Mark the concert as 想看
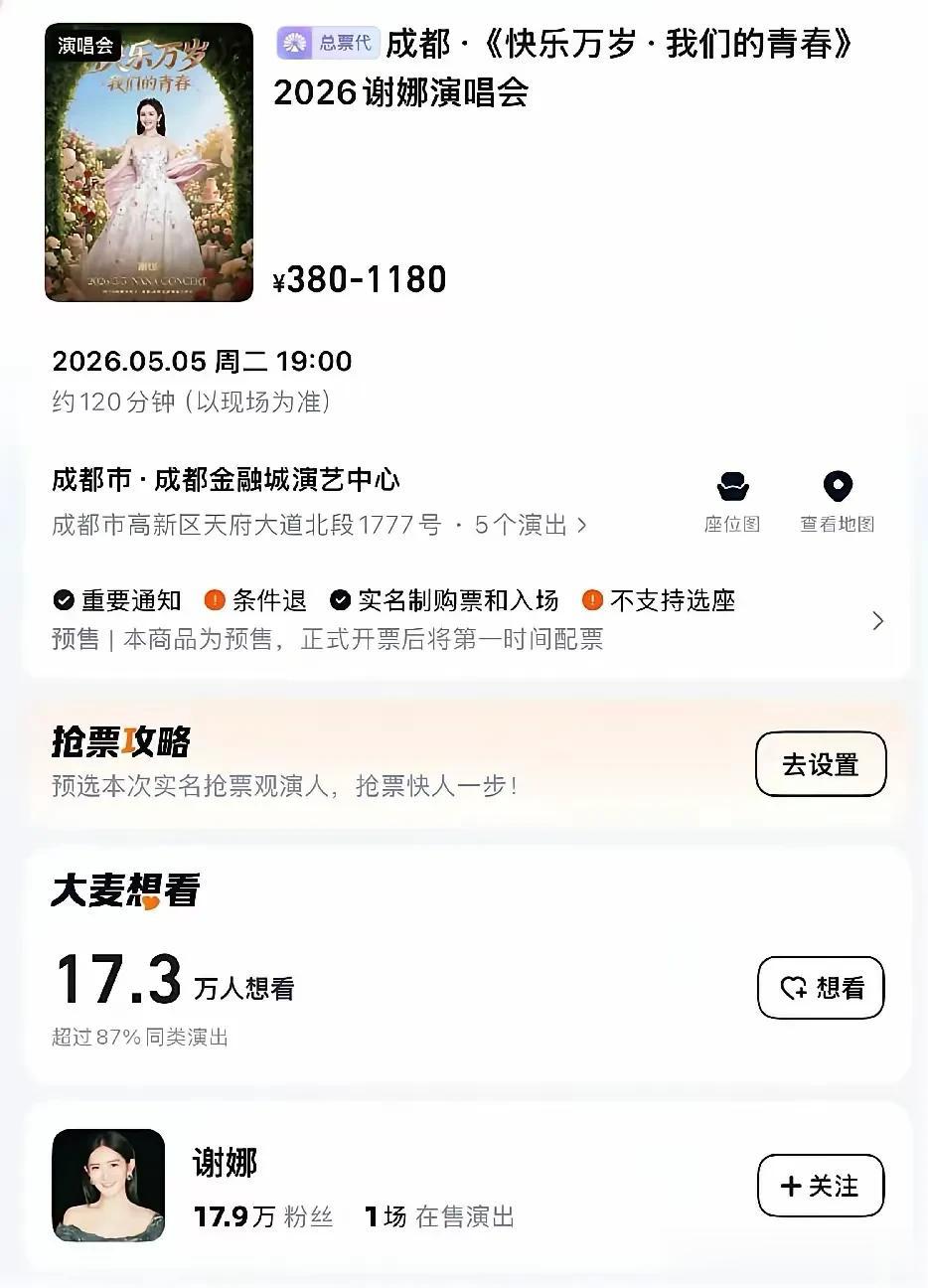 coord(821,988)
